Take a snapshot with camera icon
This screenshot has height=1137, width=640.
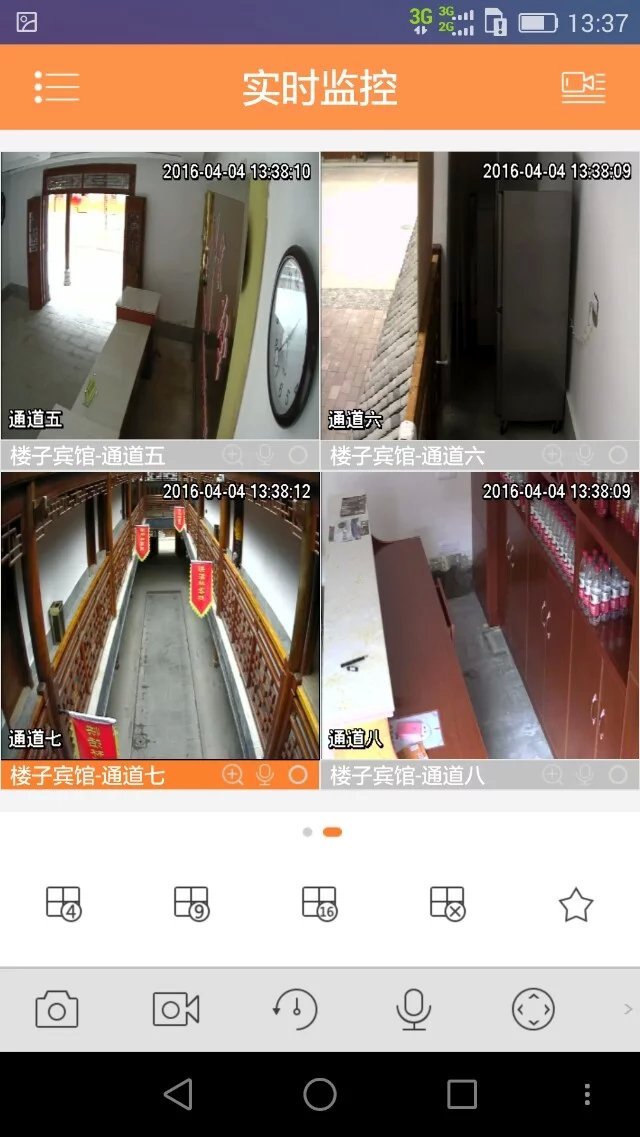[57, 1010]
